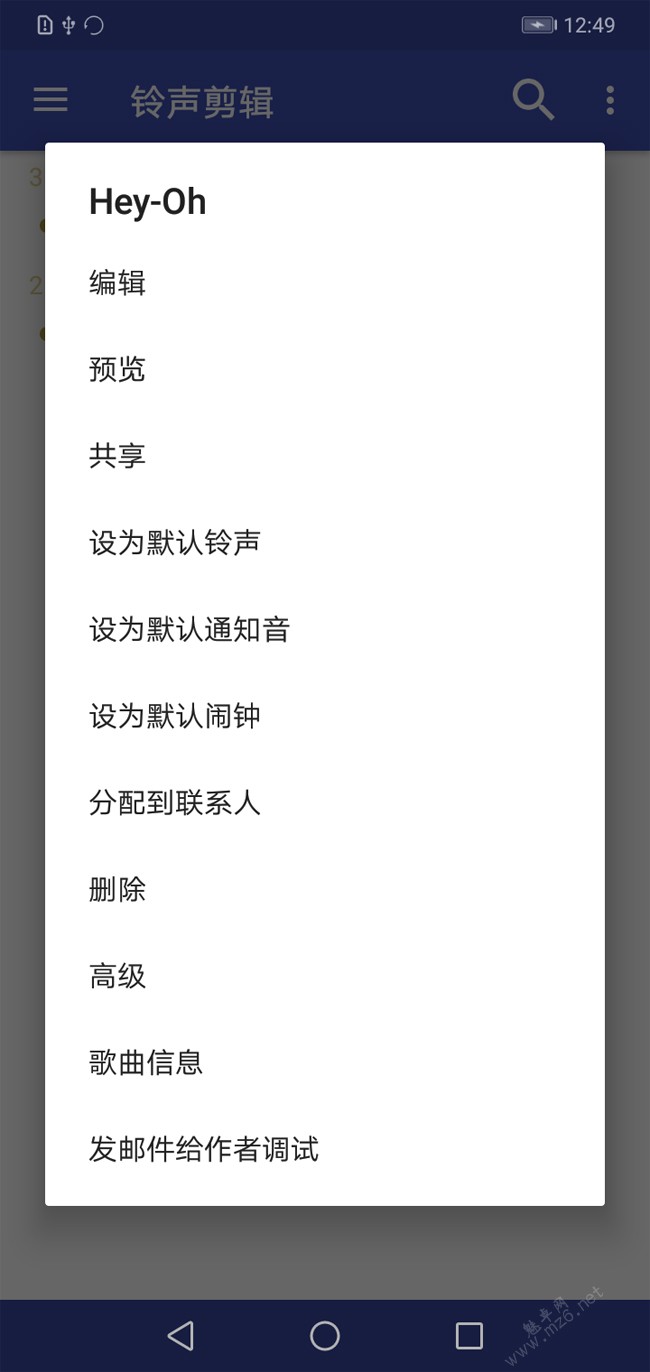The image size is (650, 1372).
Task: Go to the home screen
Action: 325,1336
